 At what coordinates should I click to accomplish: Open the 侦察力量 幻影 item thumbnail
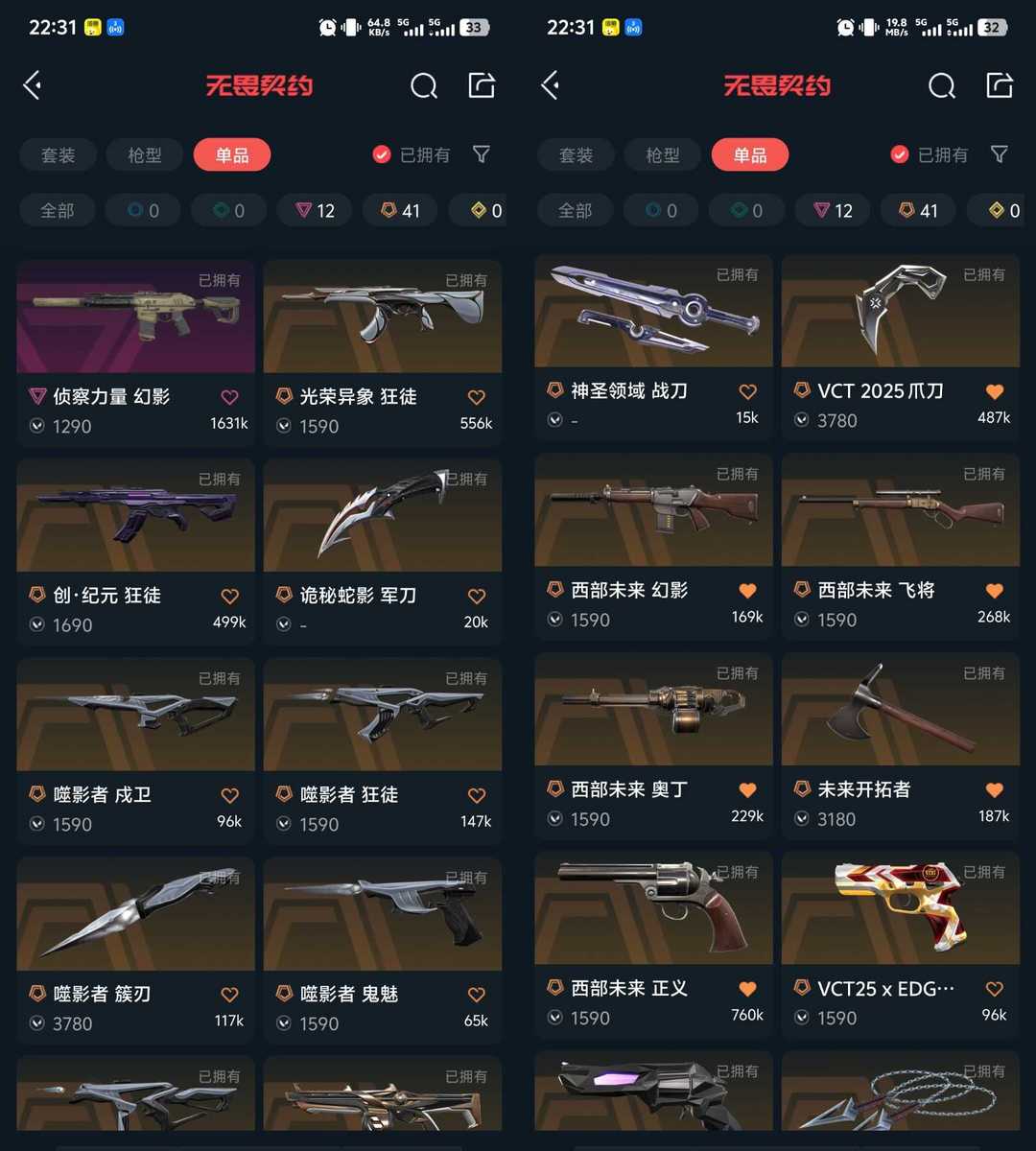click(134, 317)
